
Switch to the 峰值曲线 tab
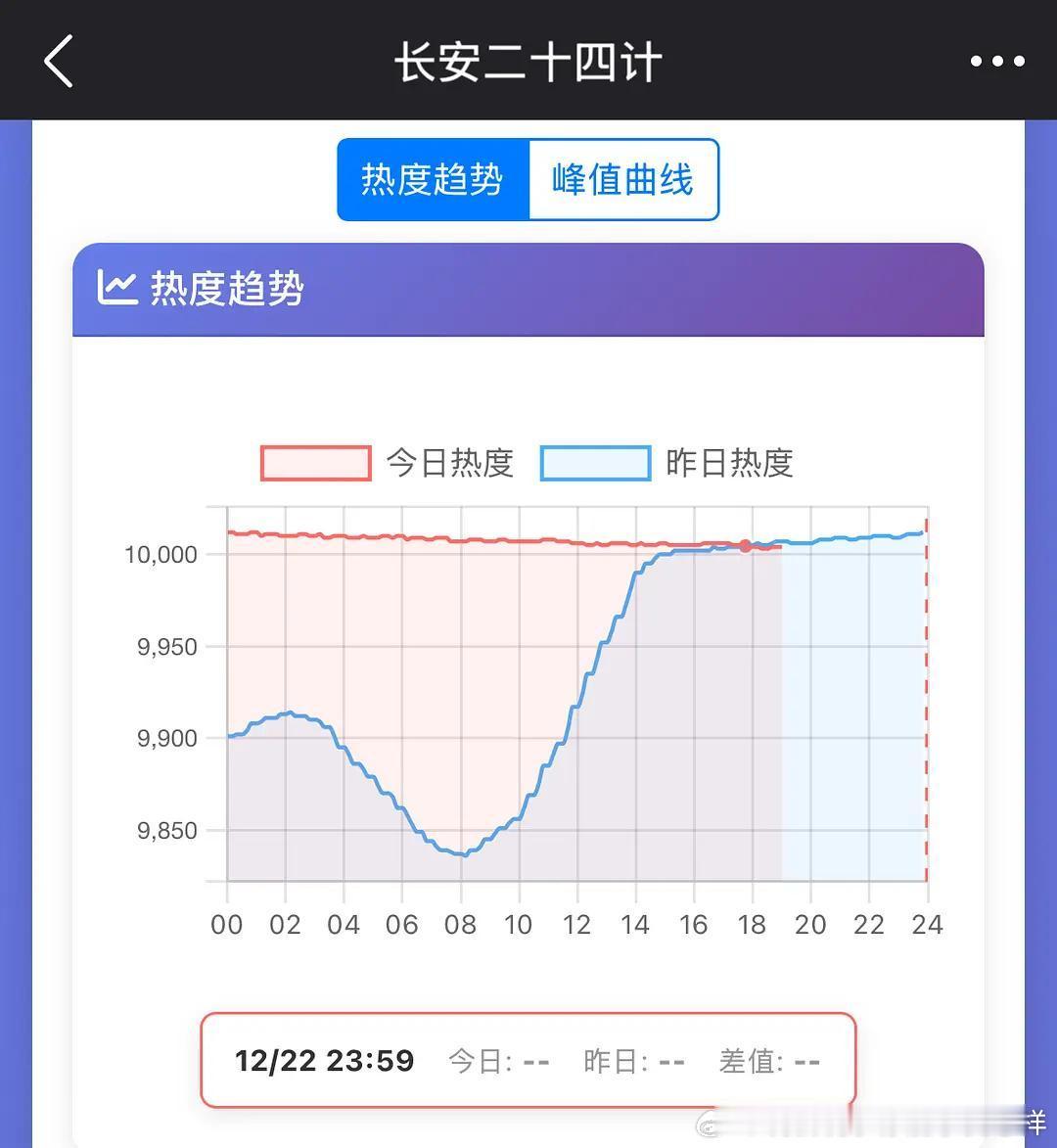coord(622,179)
